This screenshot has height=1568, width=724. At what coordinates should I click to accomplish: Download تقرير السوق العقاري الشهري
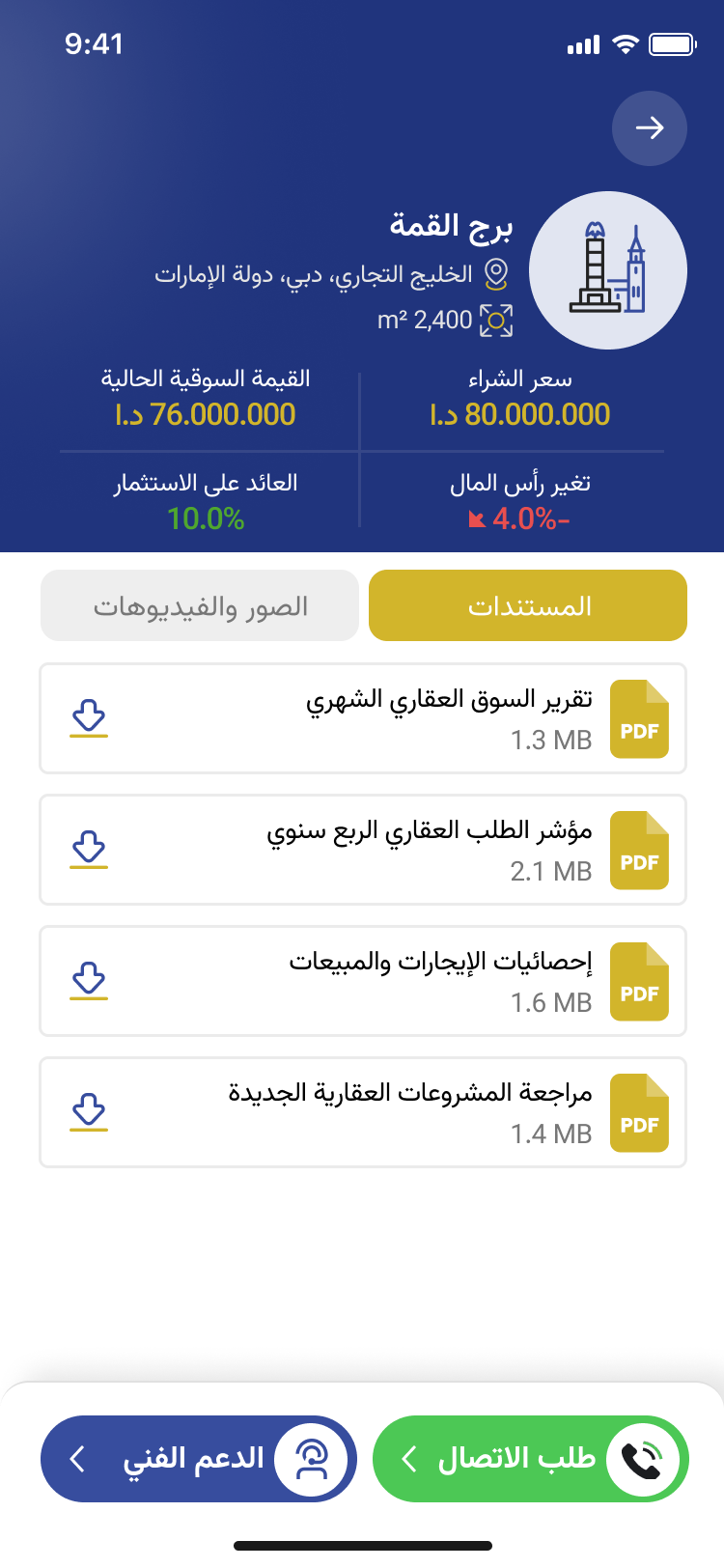[89, 718]
